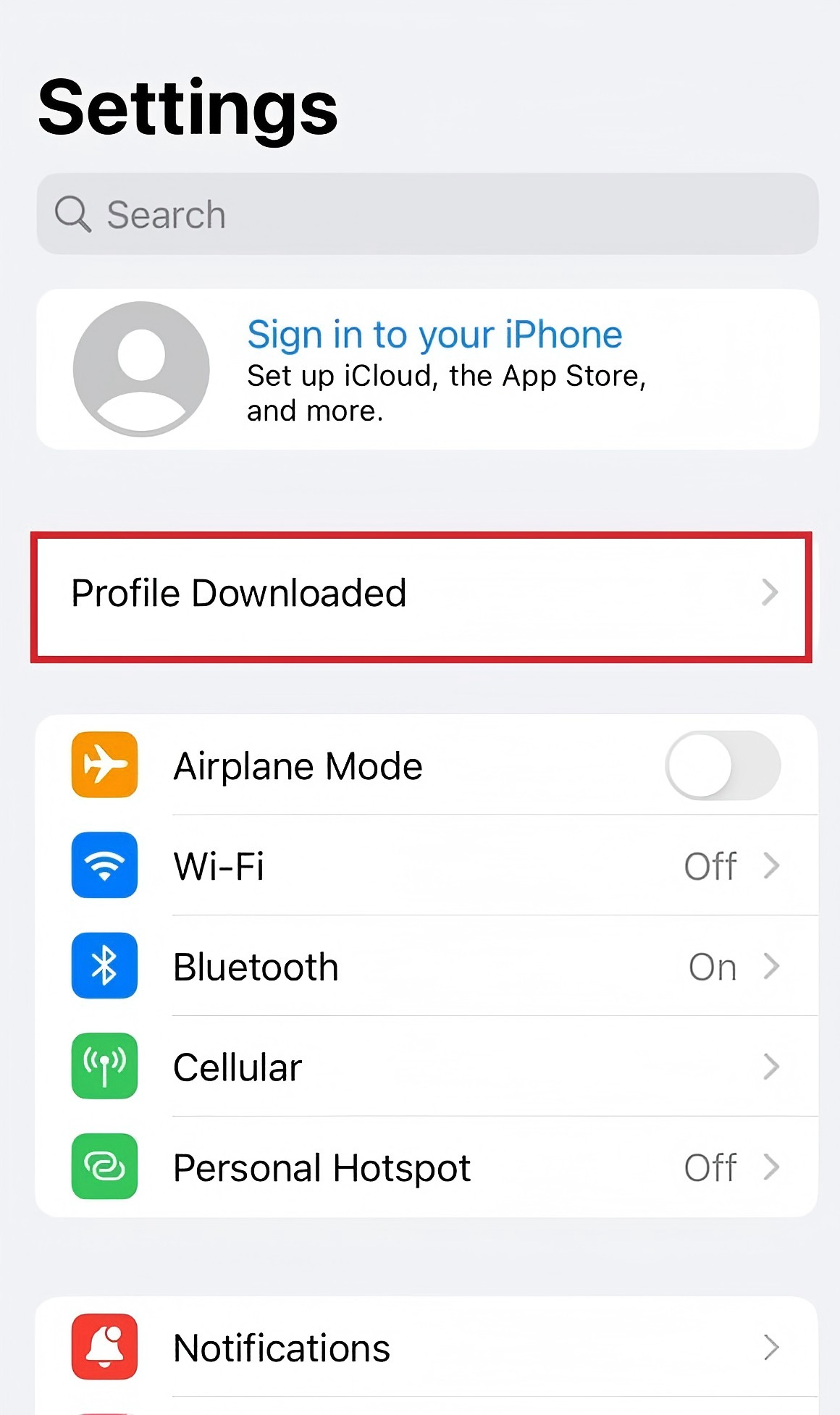Open the Personal Hotspot settings row
Screen dimensions: 840x1415
[x=434, y=1166]
